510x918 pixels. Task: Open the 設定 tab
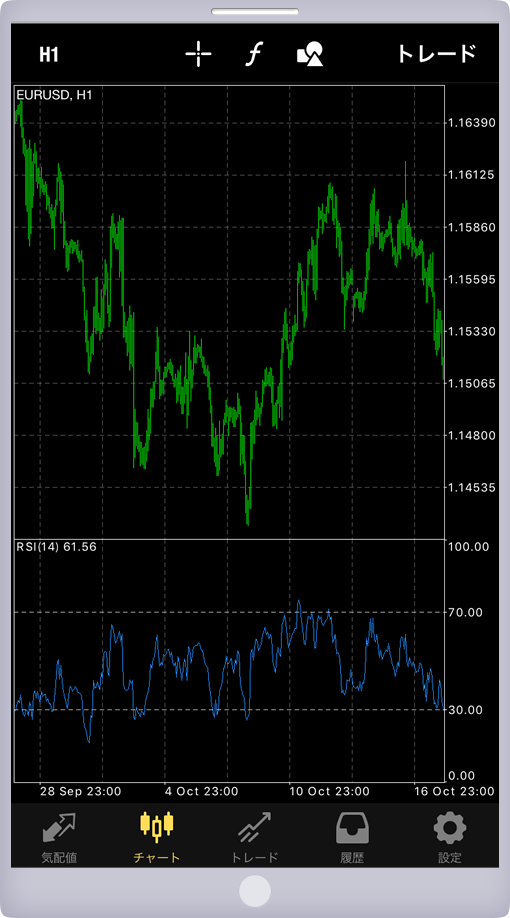click(450, 837)
